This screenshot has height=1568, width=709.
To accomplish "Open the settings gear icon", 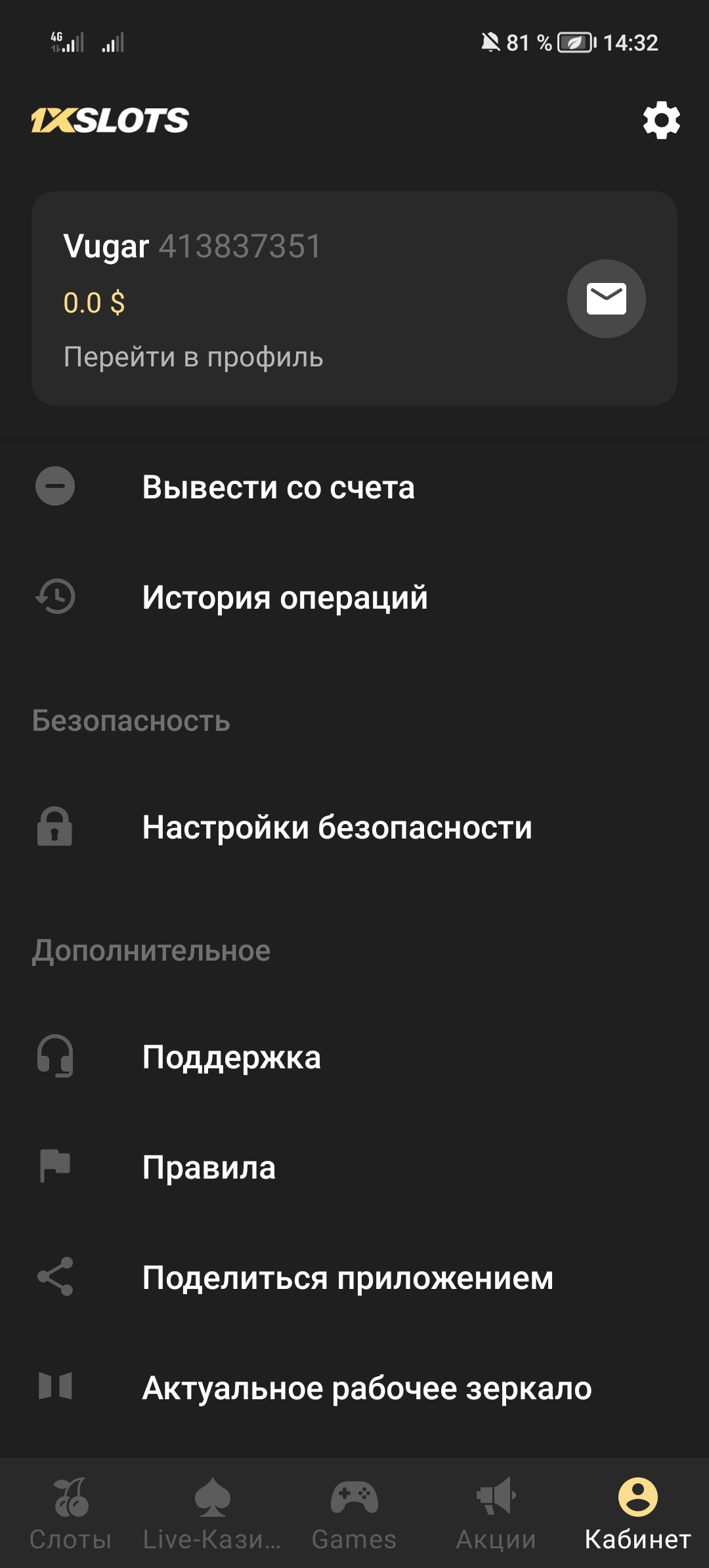I will pyautogui.click(x=661, y=120).
